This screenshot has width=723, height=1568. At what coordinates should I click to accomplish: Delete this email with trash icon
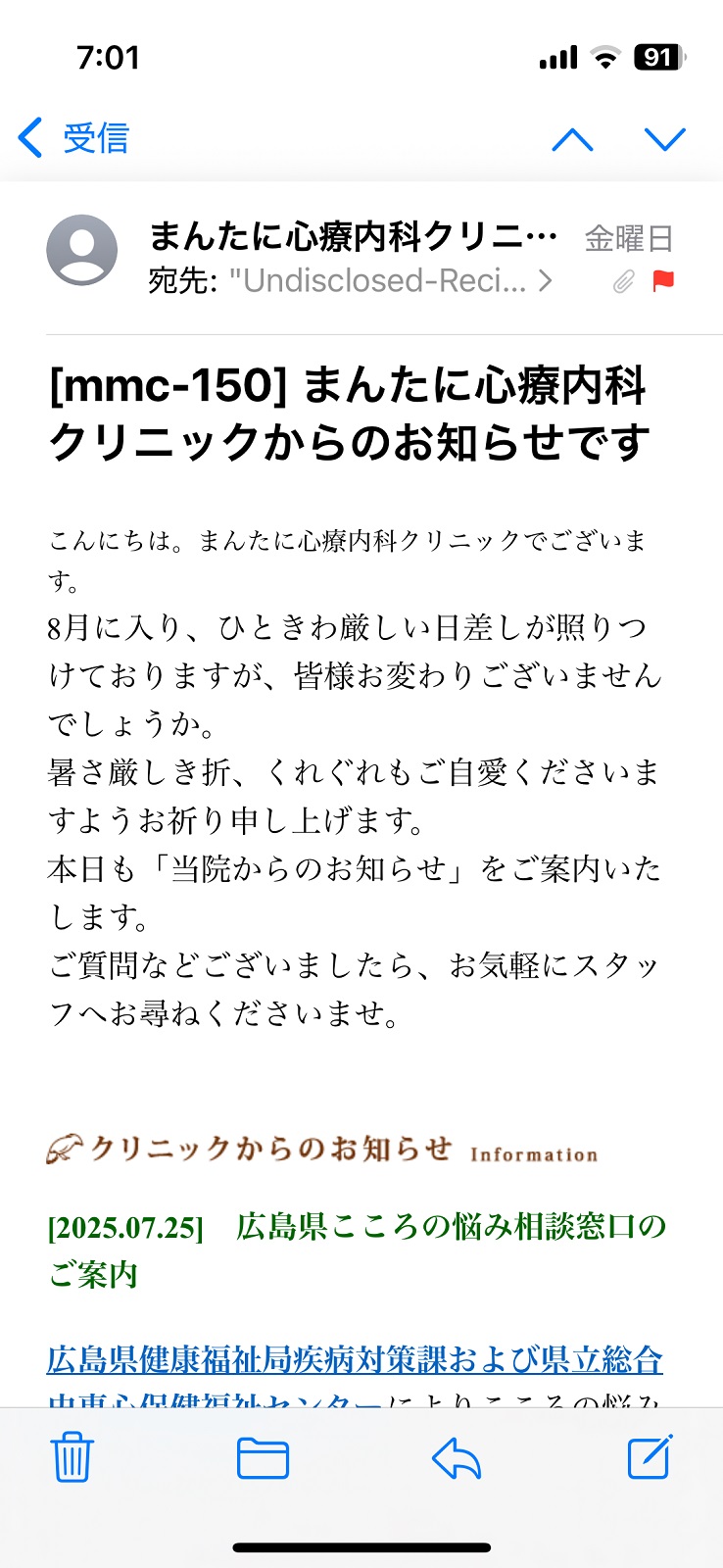(x=72, y=1457)
